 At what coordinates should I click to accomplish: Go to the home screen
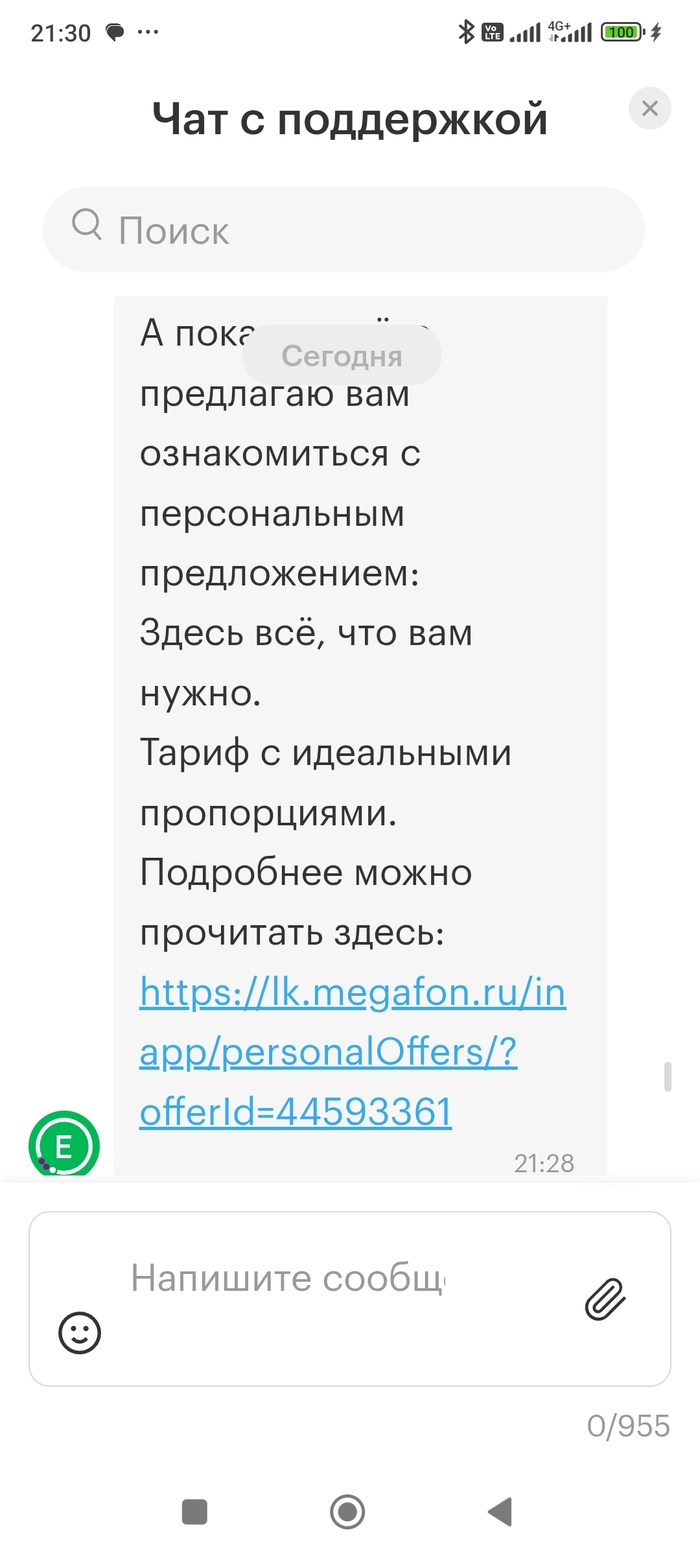[348, 1511]
